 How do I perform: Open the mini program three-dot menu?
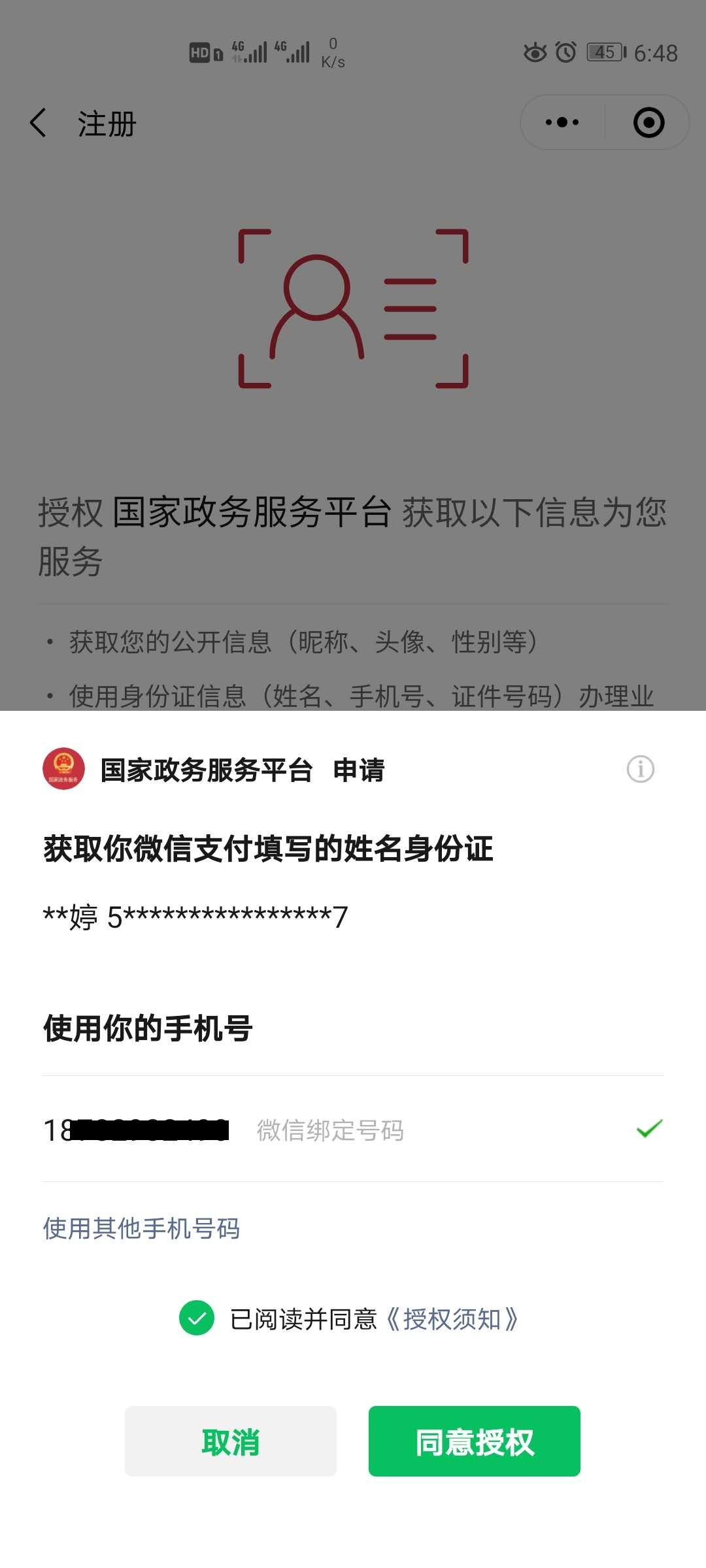tap(562, 123)
